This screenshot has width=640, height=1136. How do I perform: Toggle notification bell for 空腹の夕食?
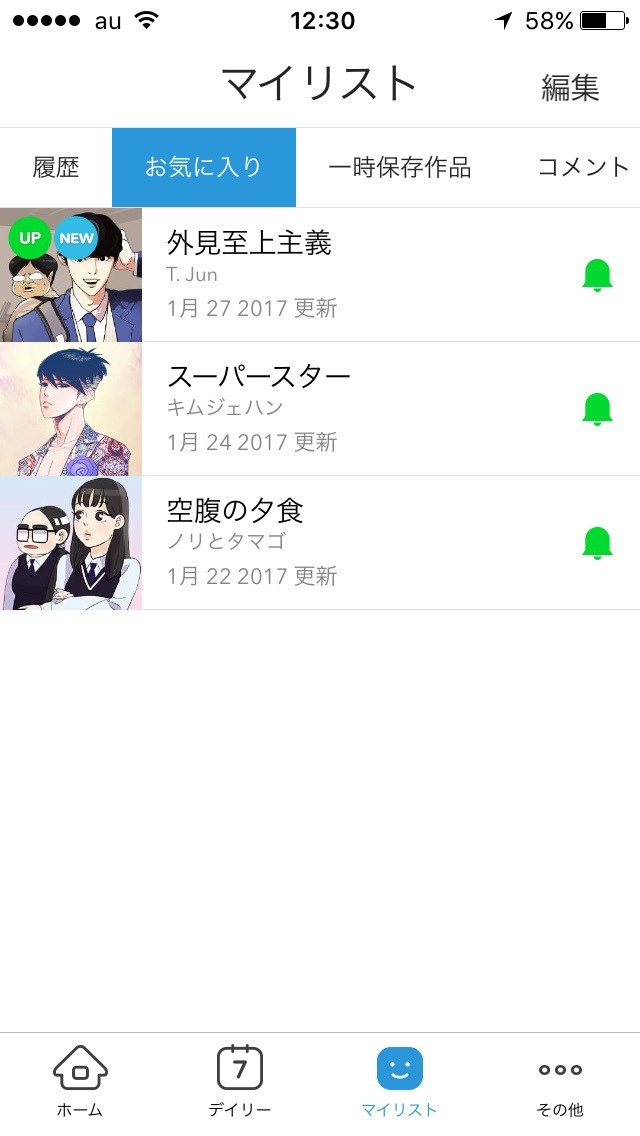[x=597, y=543]
